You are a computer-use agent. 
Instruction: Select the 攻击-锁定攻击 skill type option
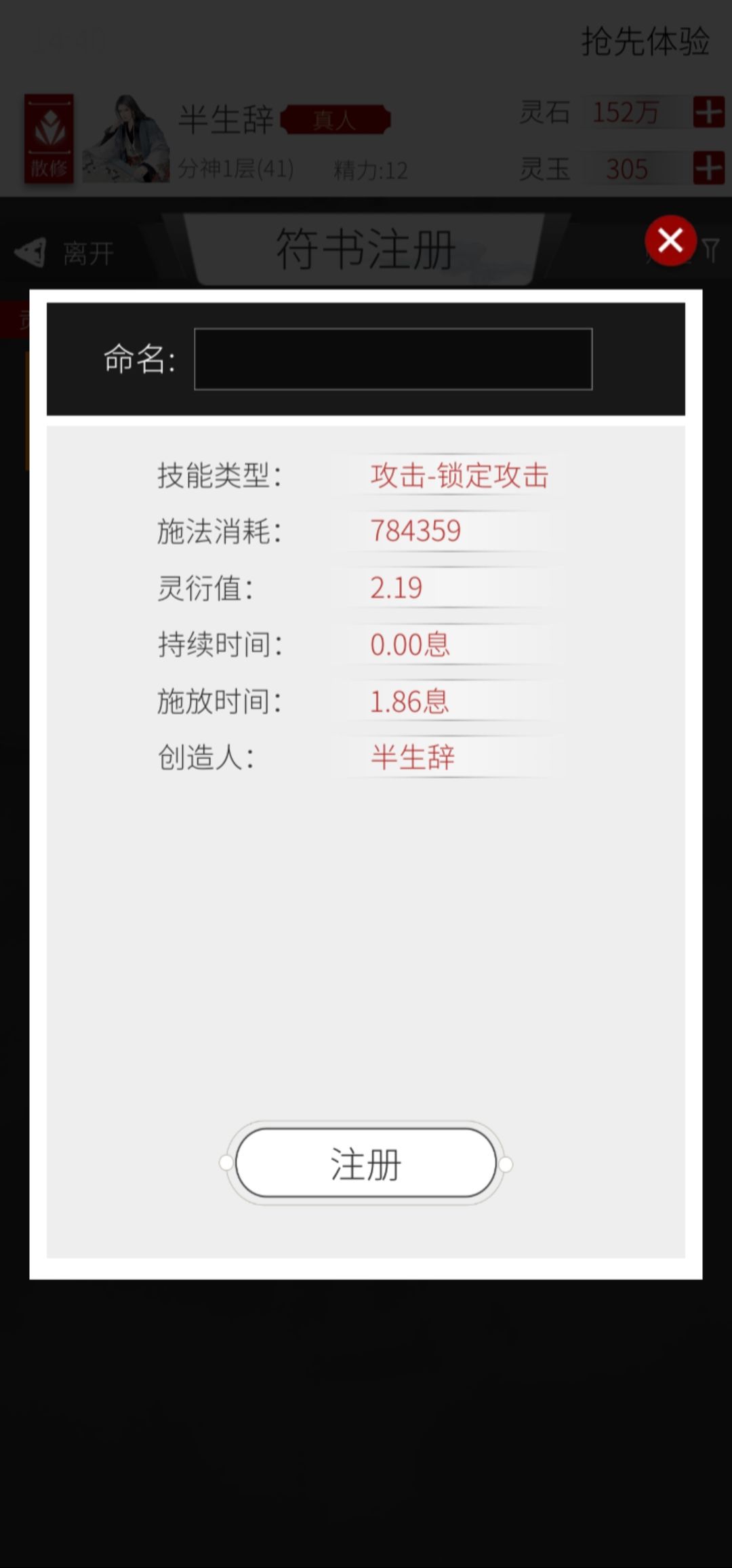[x=459, y=476]
